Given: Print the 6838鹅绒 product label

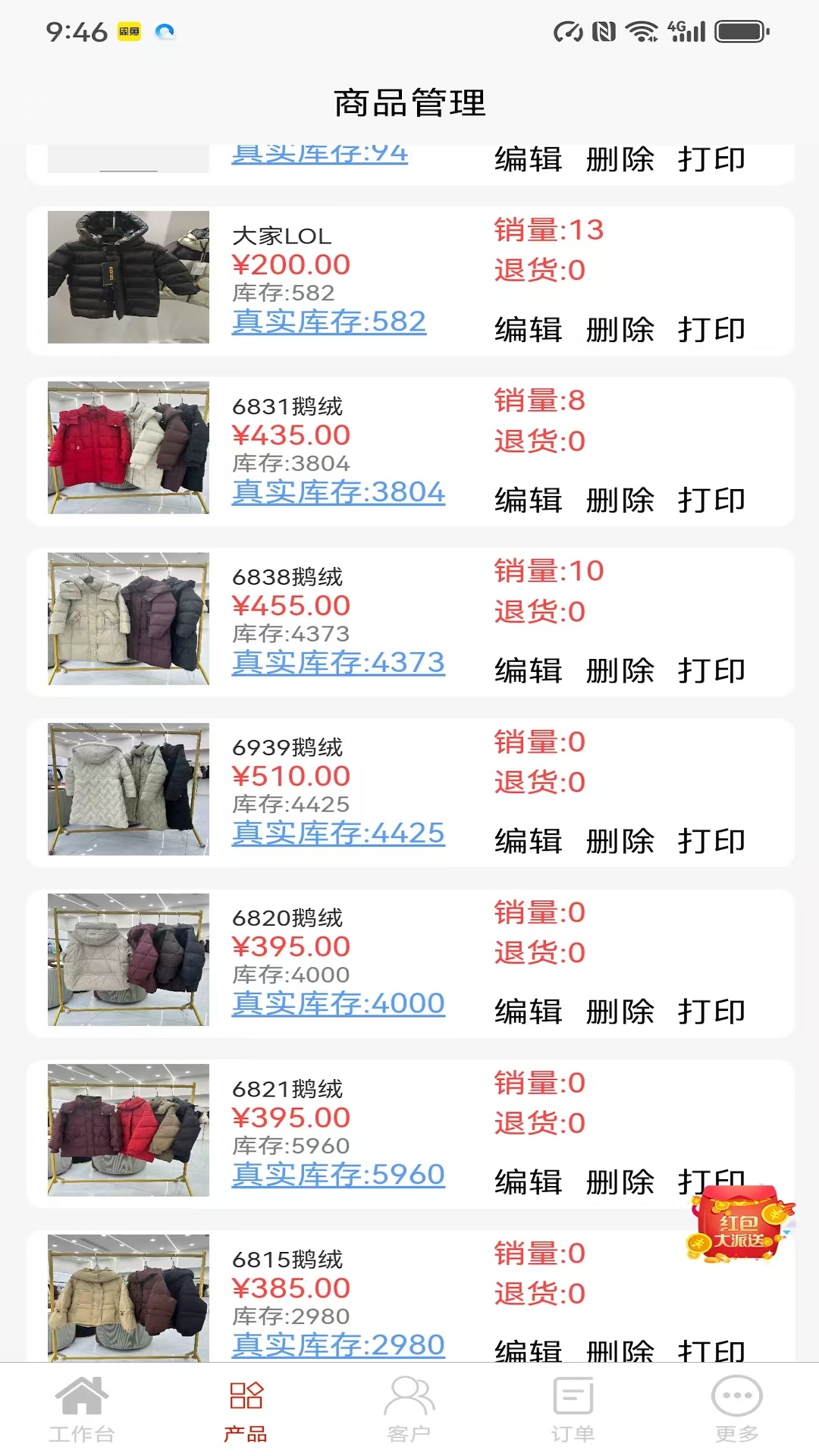Looking at the screenshot, I should click(x=711, y=671).
